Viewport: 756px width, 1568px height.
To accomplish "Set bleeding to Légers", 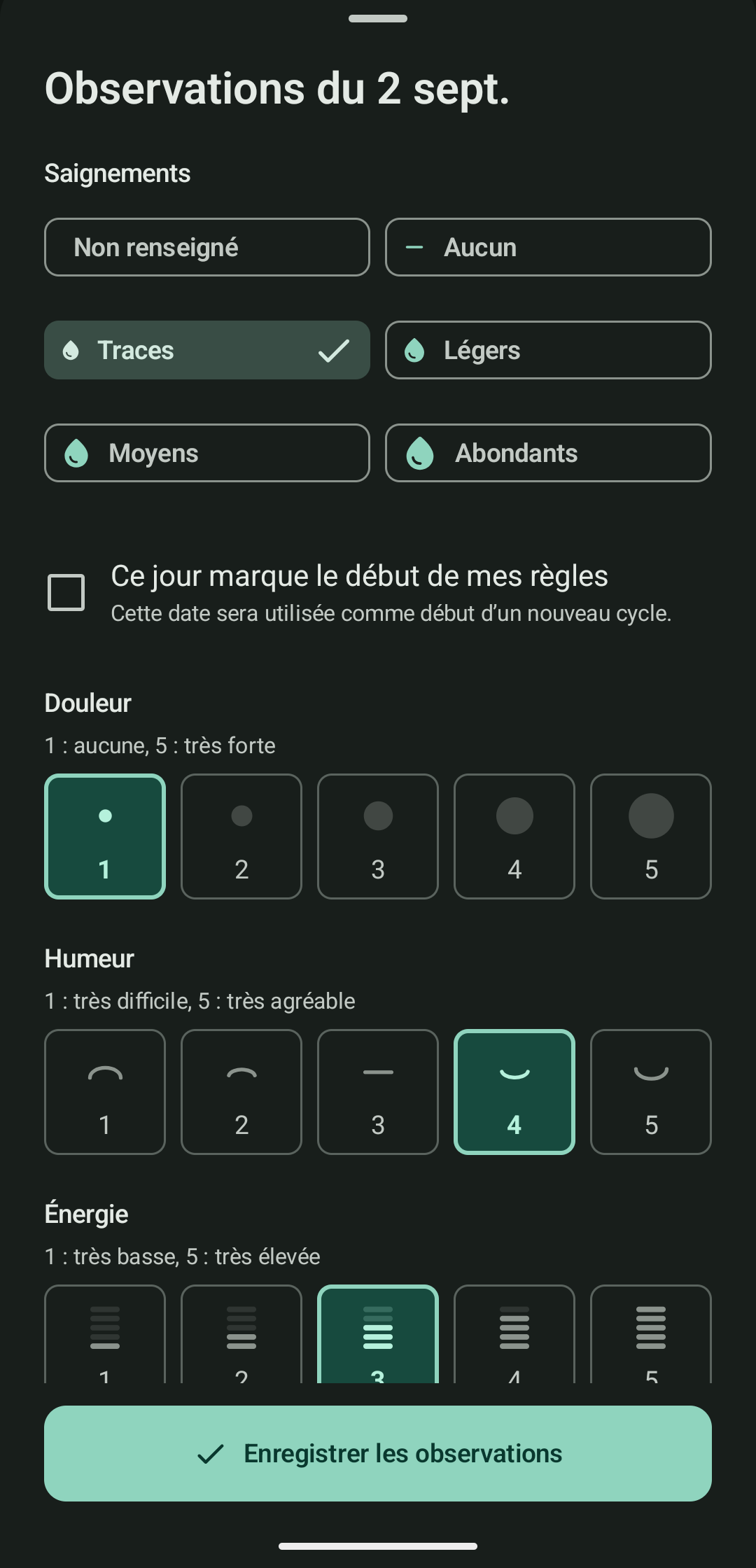I will (548, 350).
